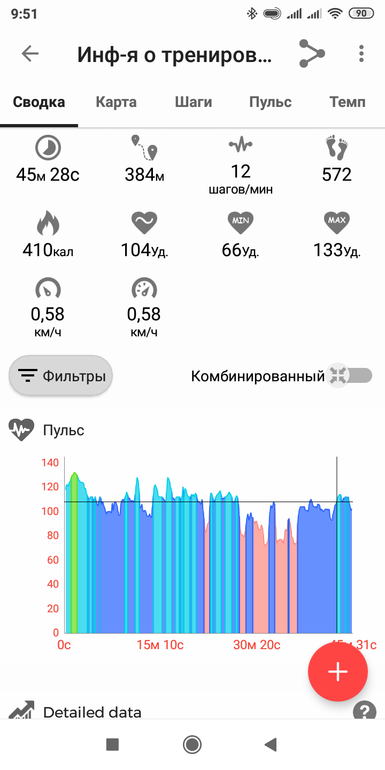Switch to the Шаги tab
The image size is (385, 770).
pos(193,102)
